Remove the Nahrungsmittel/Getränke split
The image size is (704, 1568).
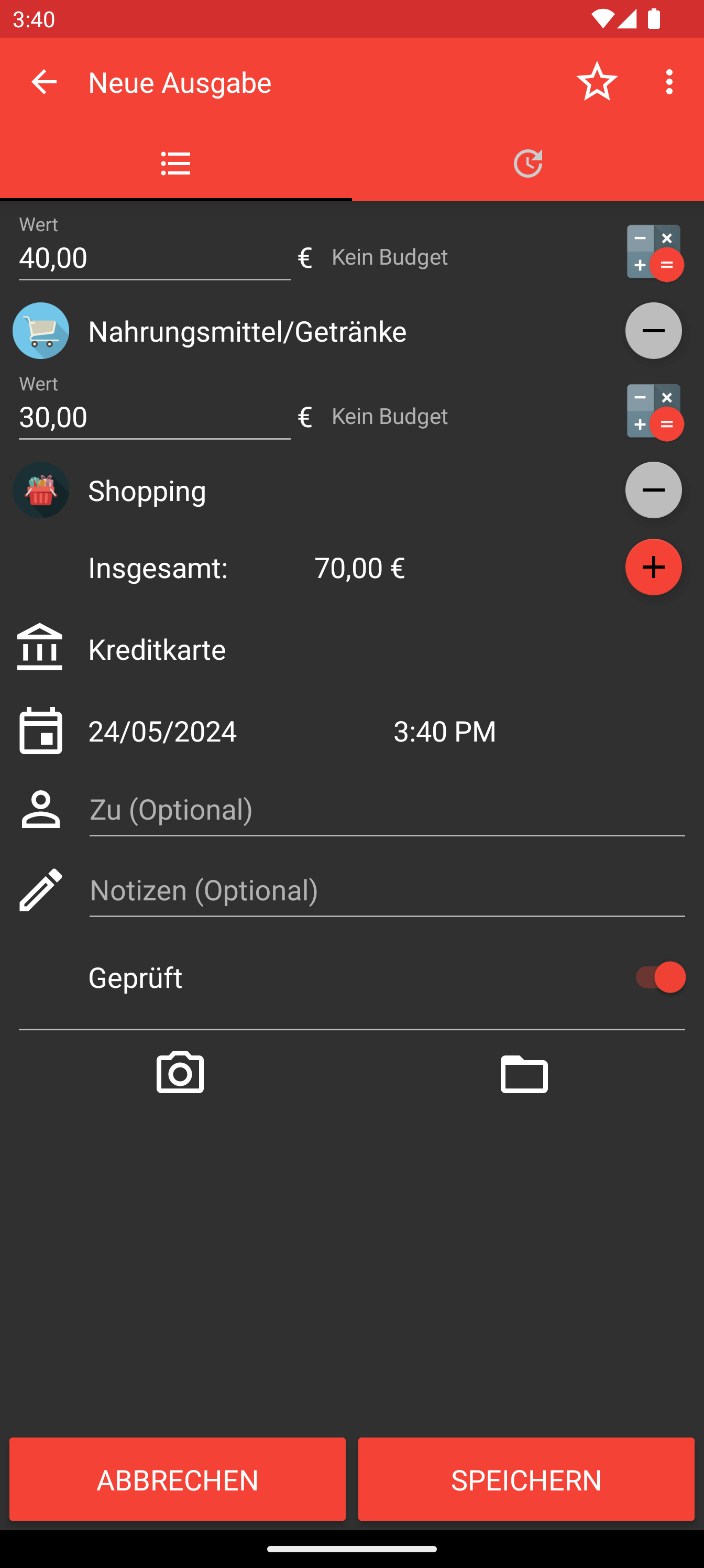click(x=654, y=331)
